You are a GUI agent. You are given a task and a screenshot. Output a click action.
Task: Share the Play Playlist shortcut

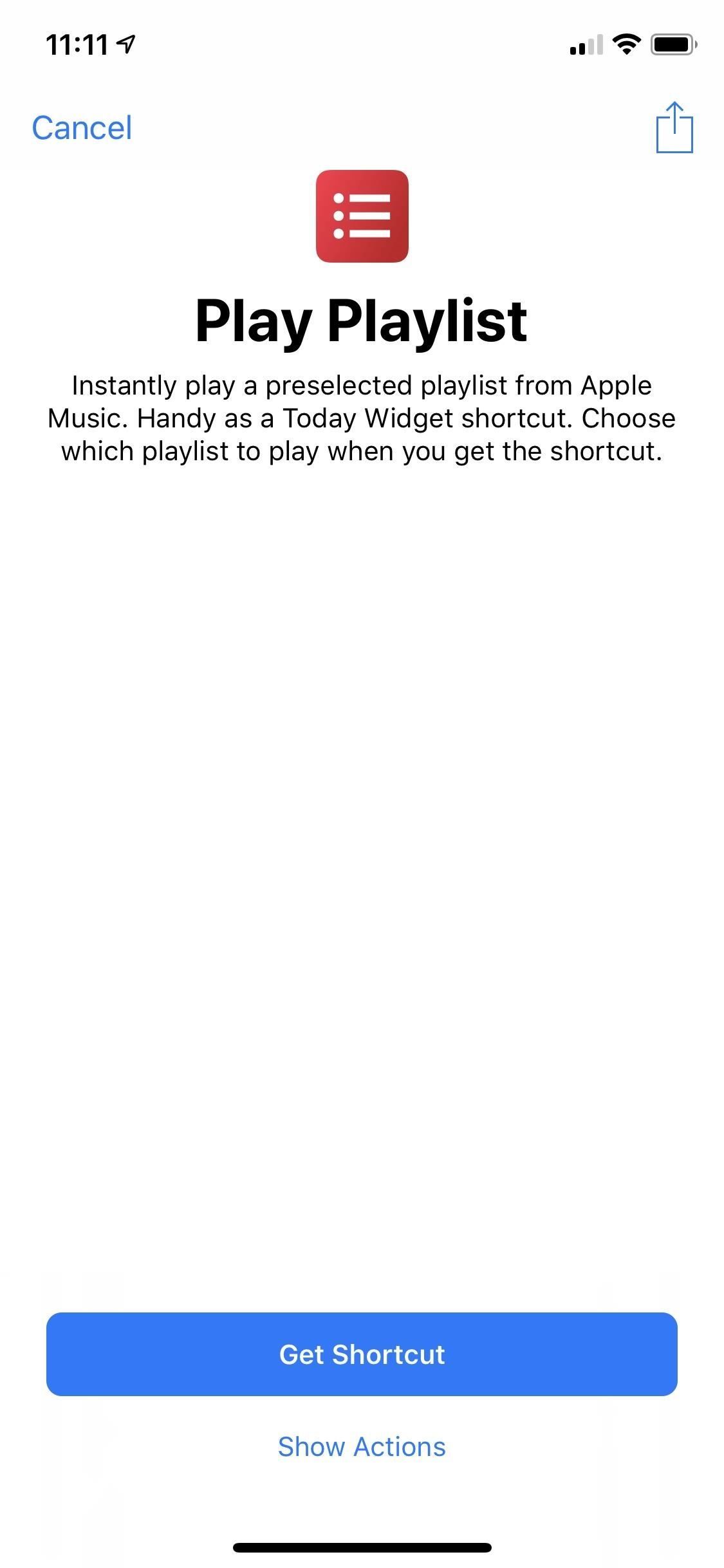pos(674,127)
